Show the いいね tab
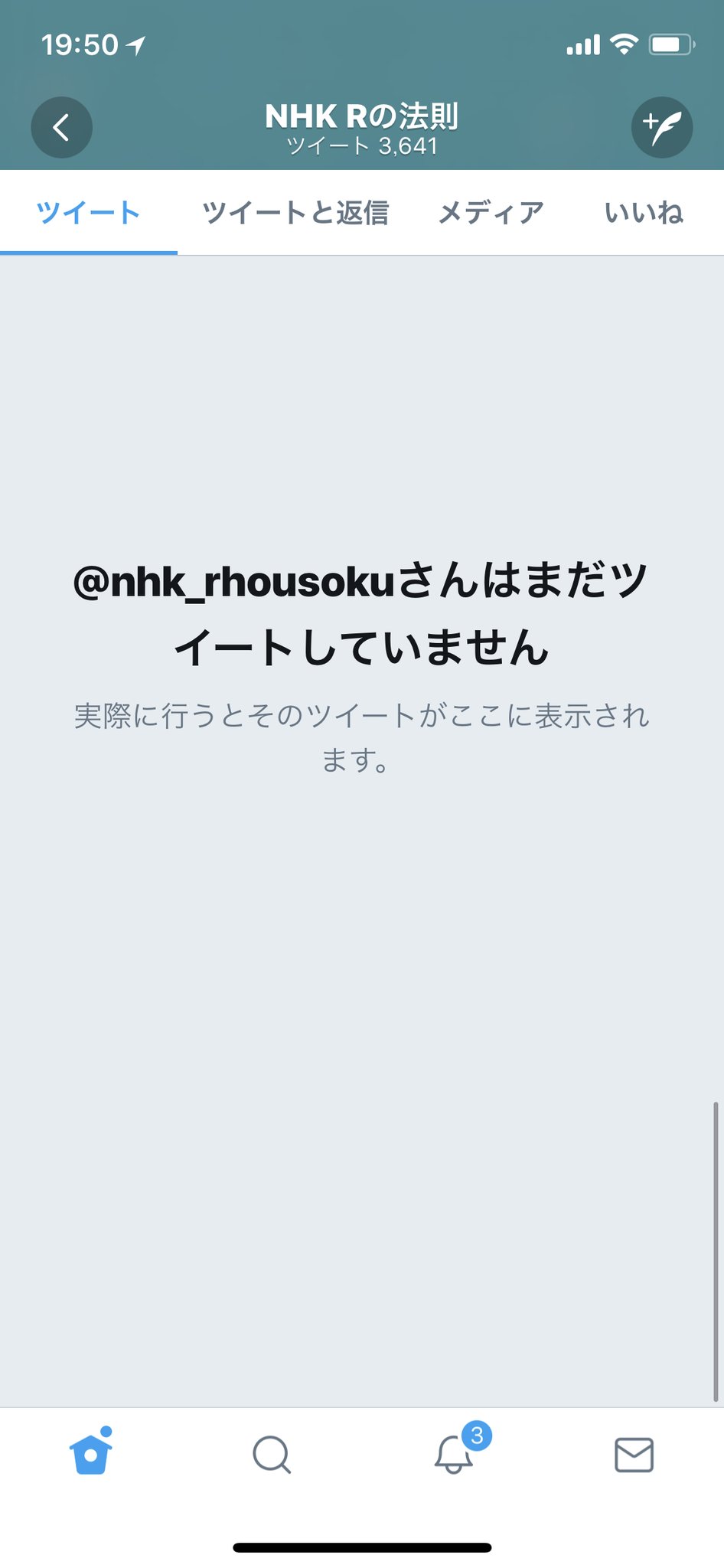The image size is (724, 1568). click(x=644, y=213)
